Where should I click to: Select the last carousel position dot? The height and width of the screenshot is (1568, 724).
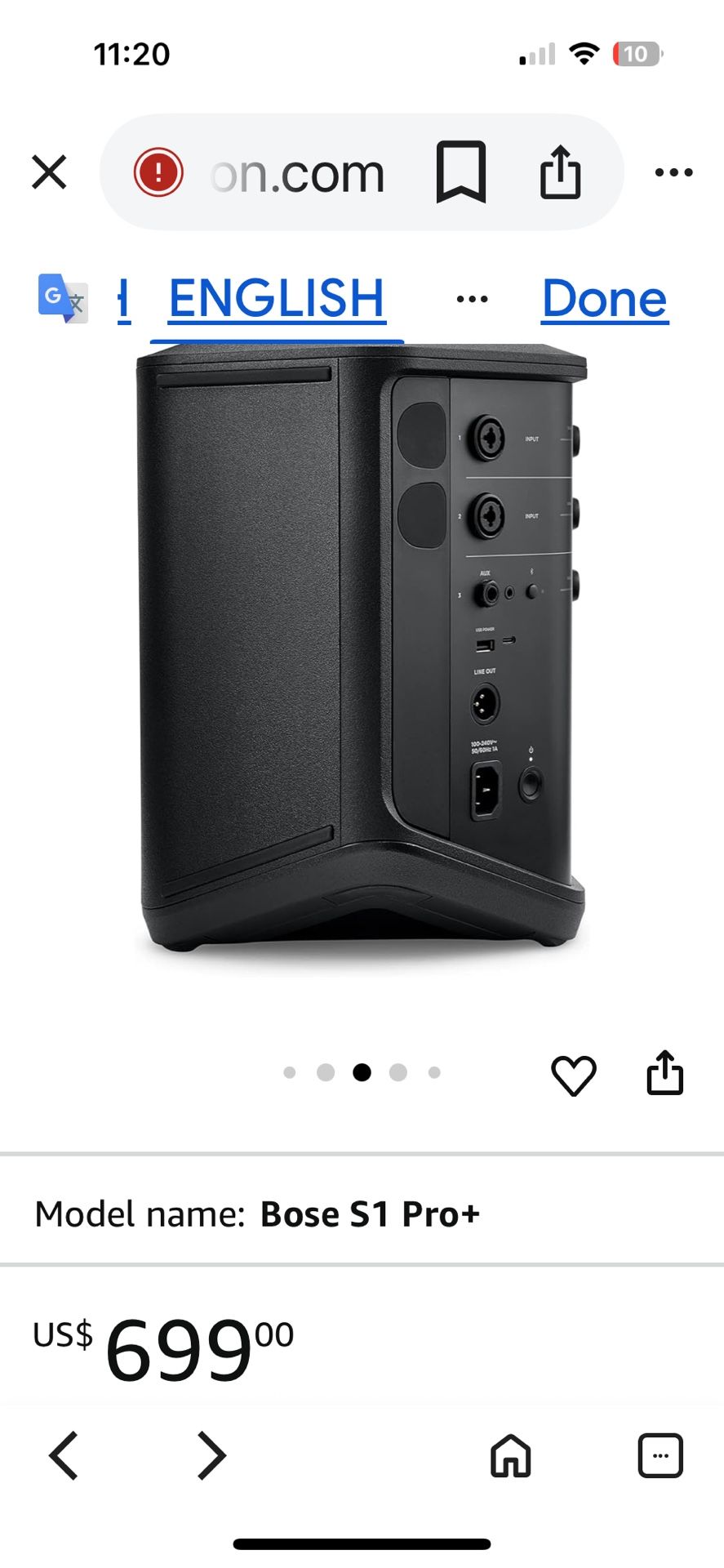[433, 1072]
